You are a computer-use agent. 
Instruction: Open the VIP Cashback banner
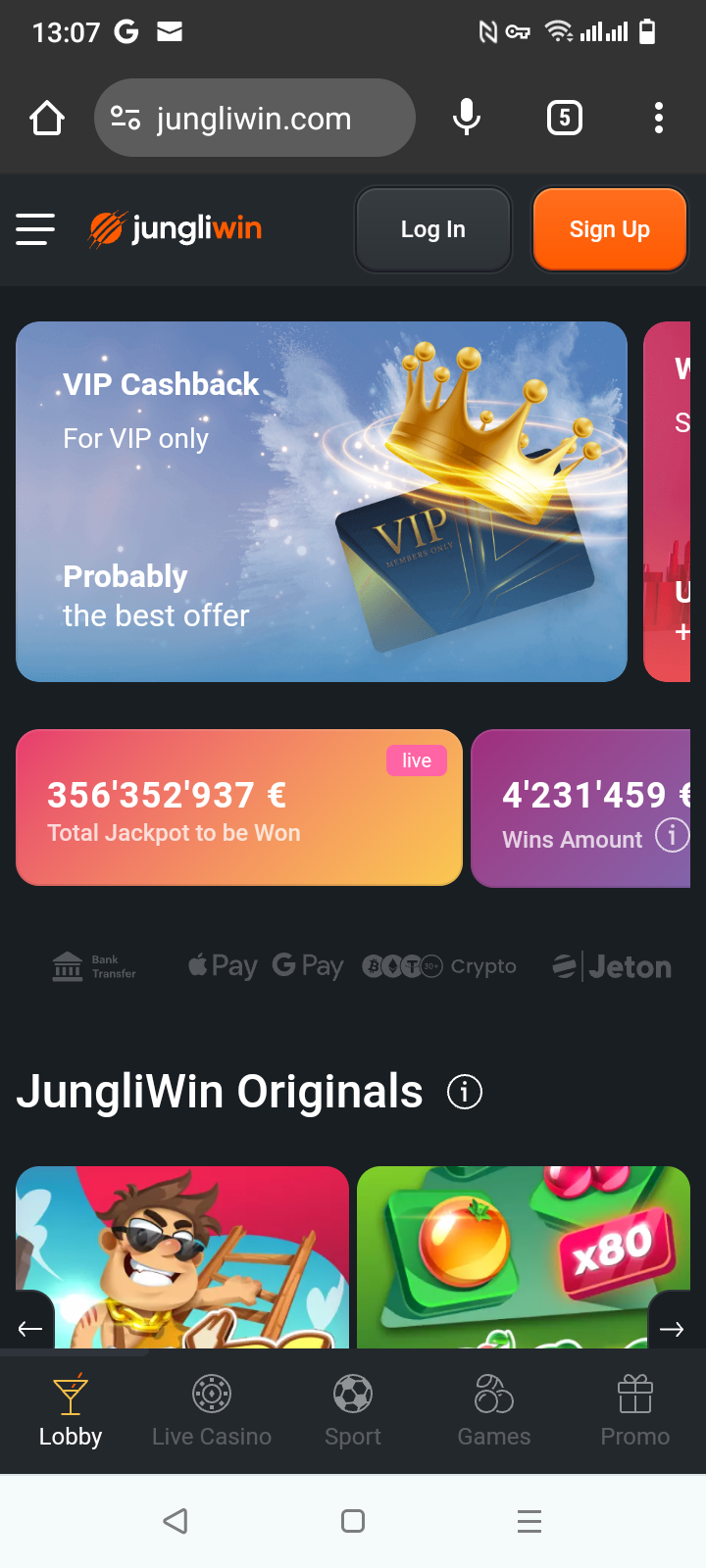pos(322,502)
